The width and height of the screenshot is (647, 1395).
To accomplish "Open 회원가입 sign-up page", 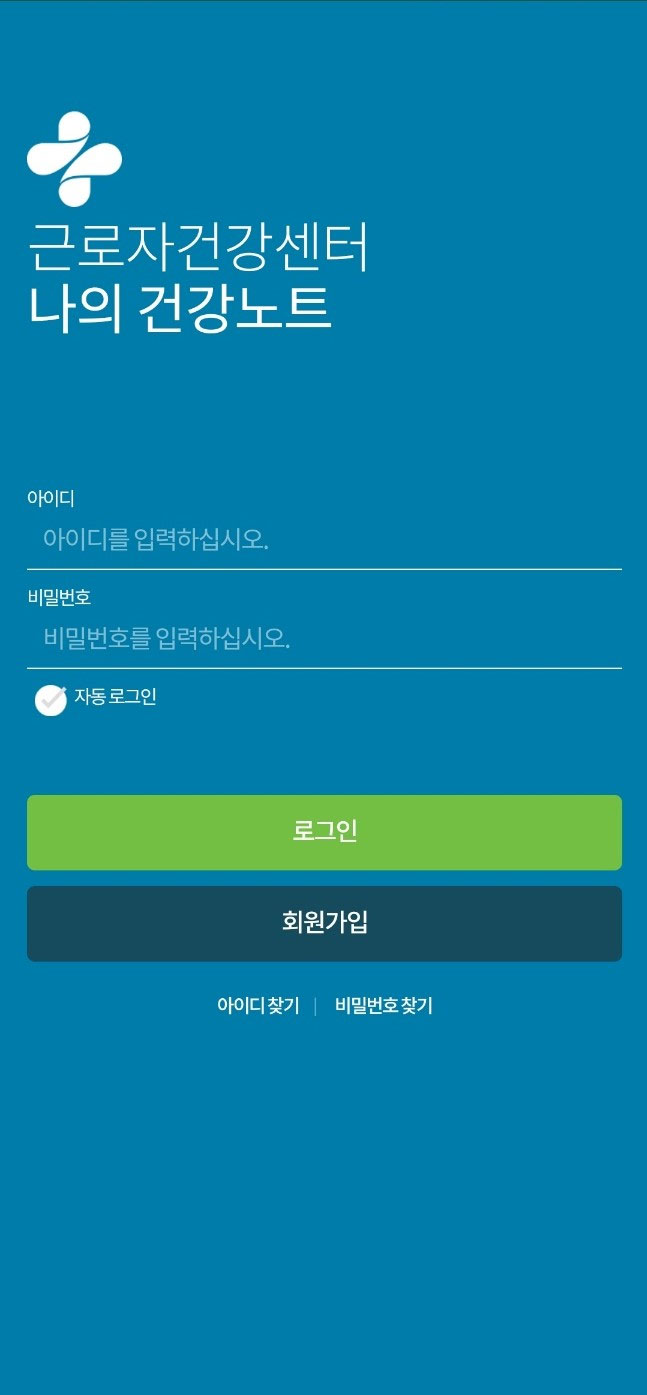I will click(x=324, y=923).
